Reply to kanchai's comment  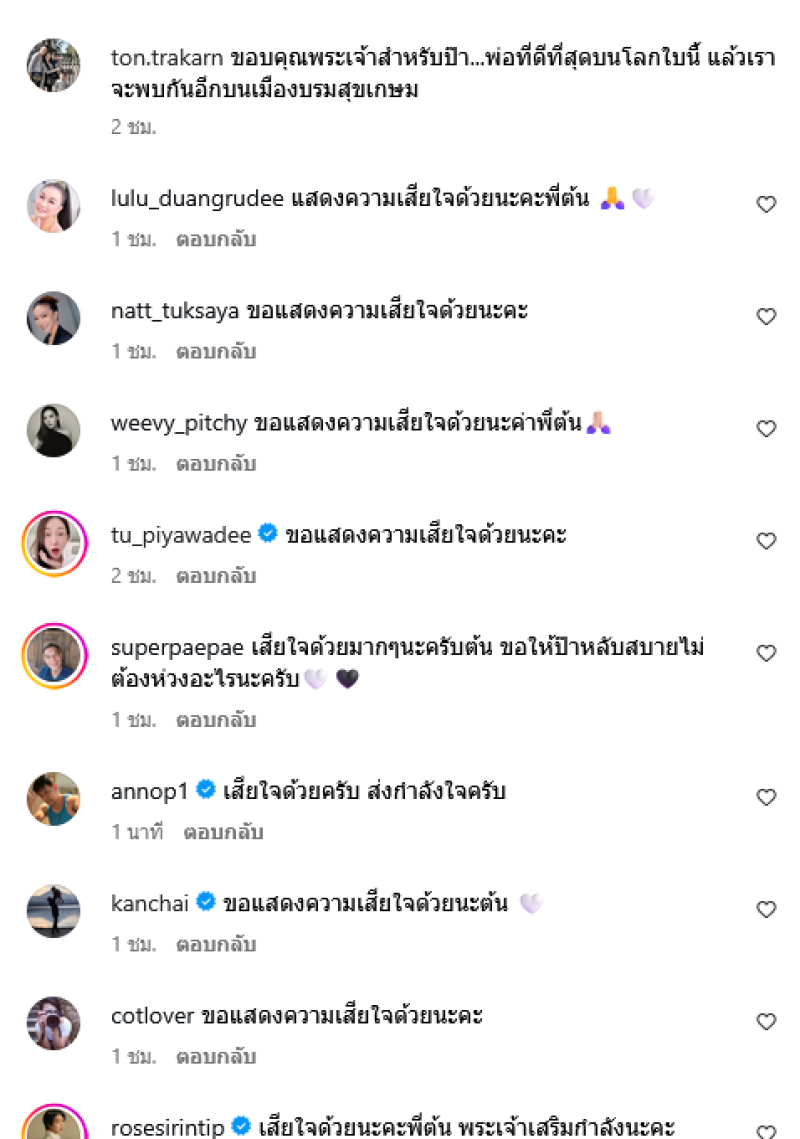pyautogui.click(x=216, y=944)
